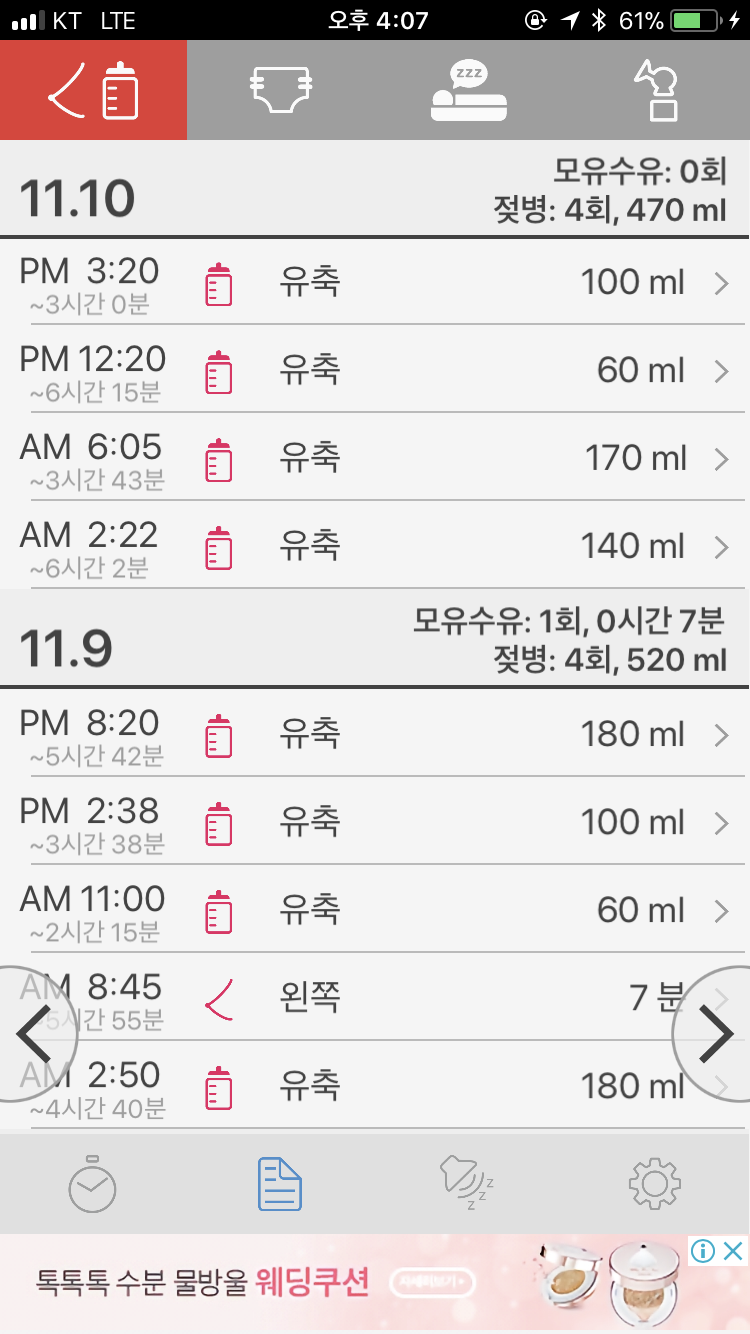This screenshot has height=1334, width=750.
Task: Open the stopwatch timer tab
Action: pyautogui.click(x=93, y=1184)
